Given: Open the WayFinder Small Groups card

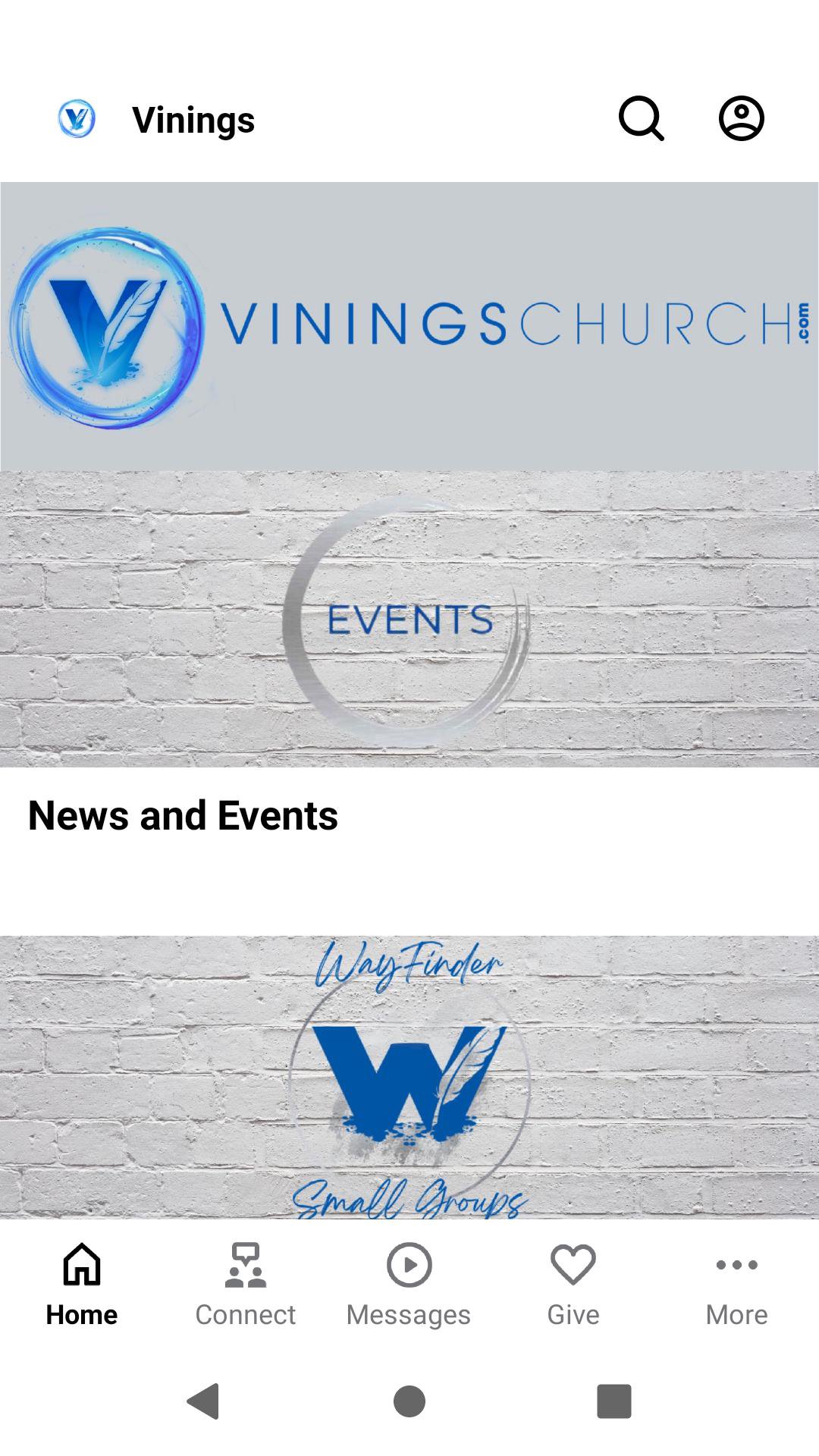Looking at the screenshot, I should (409, 1077).
